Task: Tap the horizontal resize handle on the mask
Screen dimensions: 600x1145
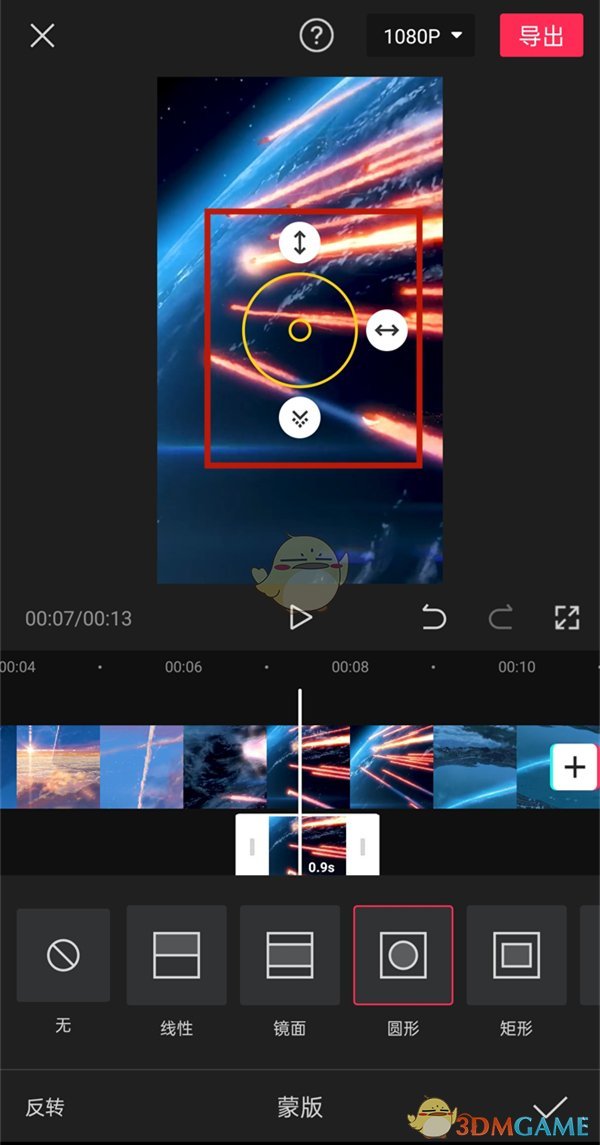Action: 387,330
